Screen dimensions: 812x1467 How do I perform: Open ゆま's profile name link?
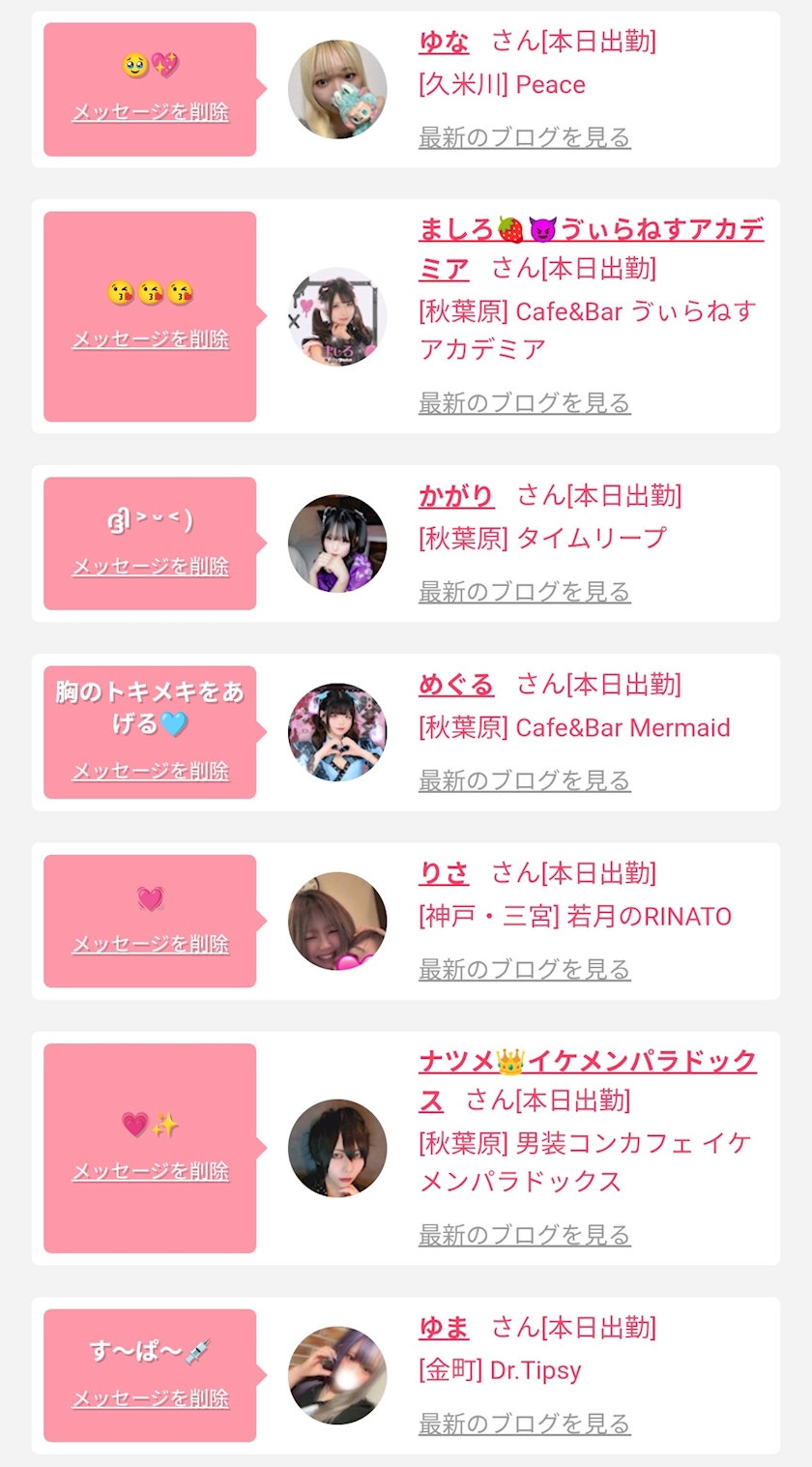[444, 1328]
